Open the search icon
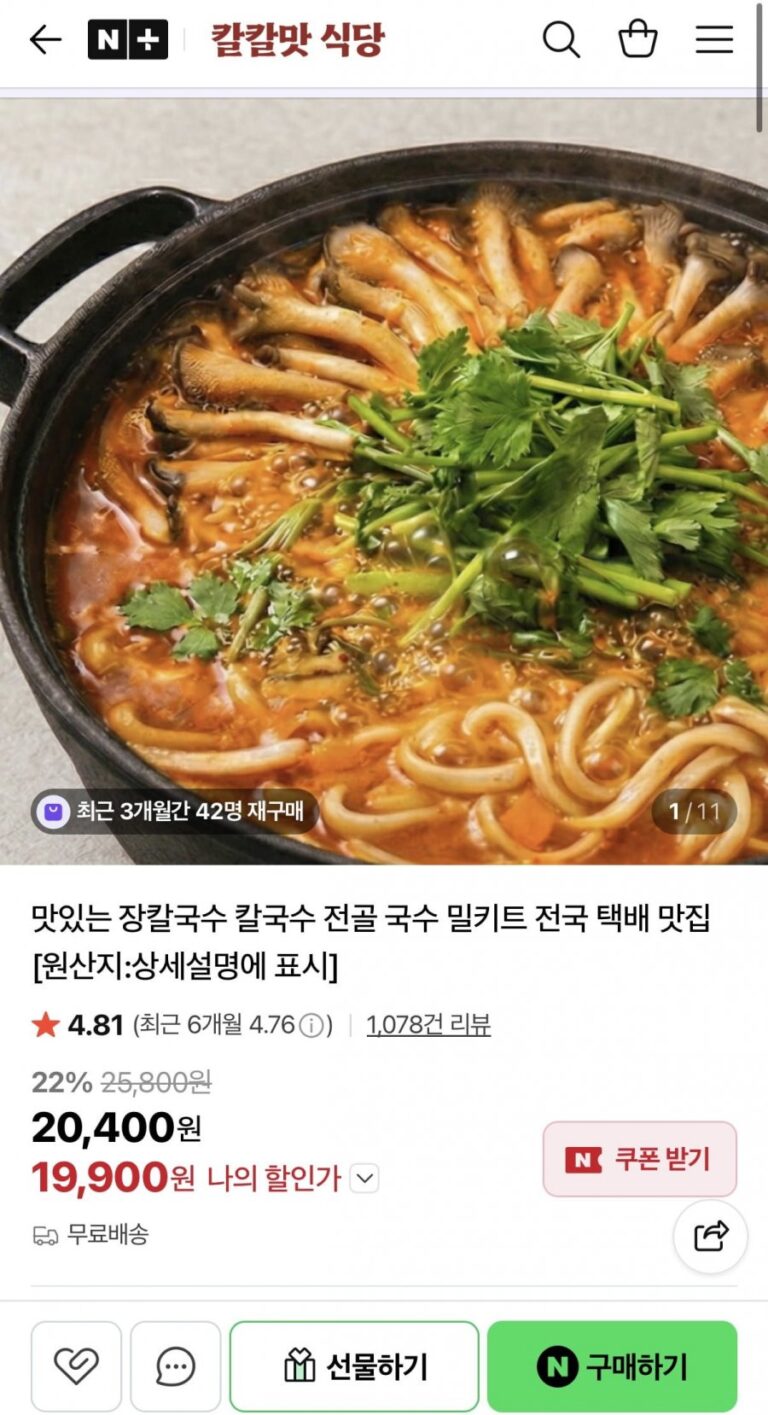 (561, 40)
